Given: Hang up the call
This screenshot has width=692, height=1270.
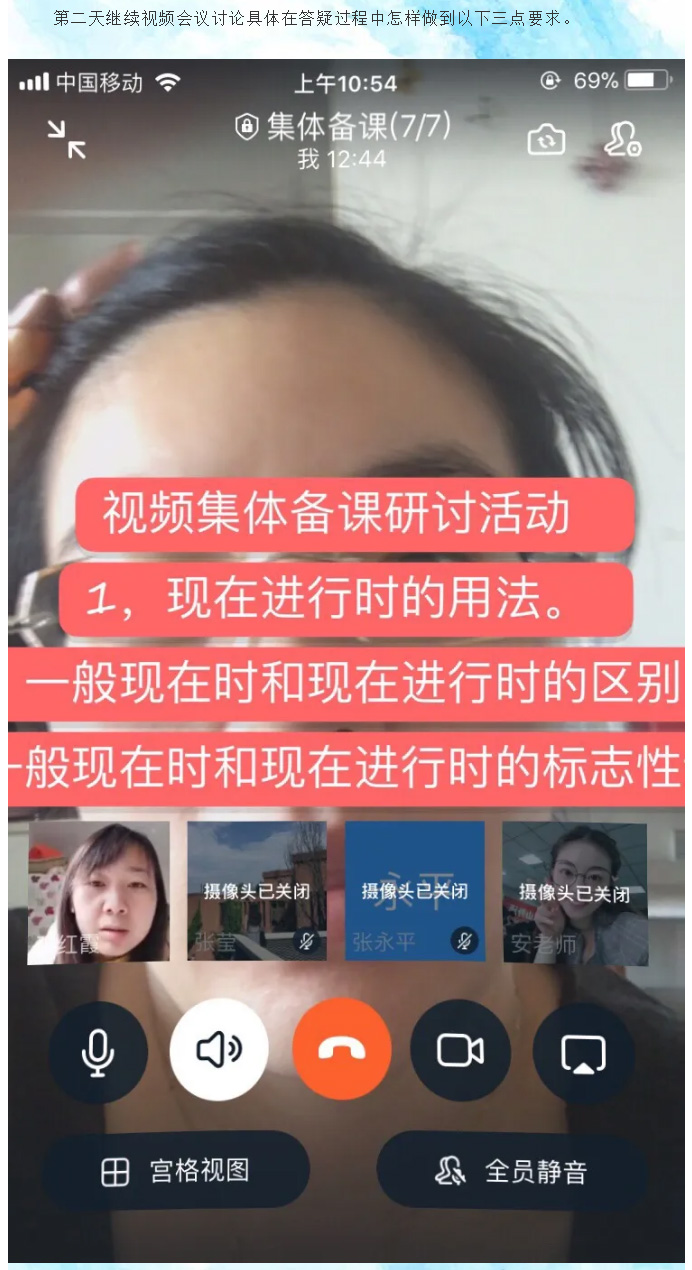Looking at the screenshot, I should pyautogui.click(x=341, y=1050).
